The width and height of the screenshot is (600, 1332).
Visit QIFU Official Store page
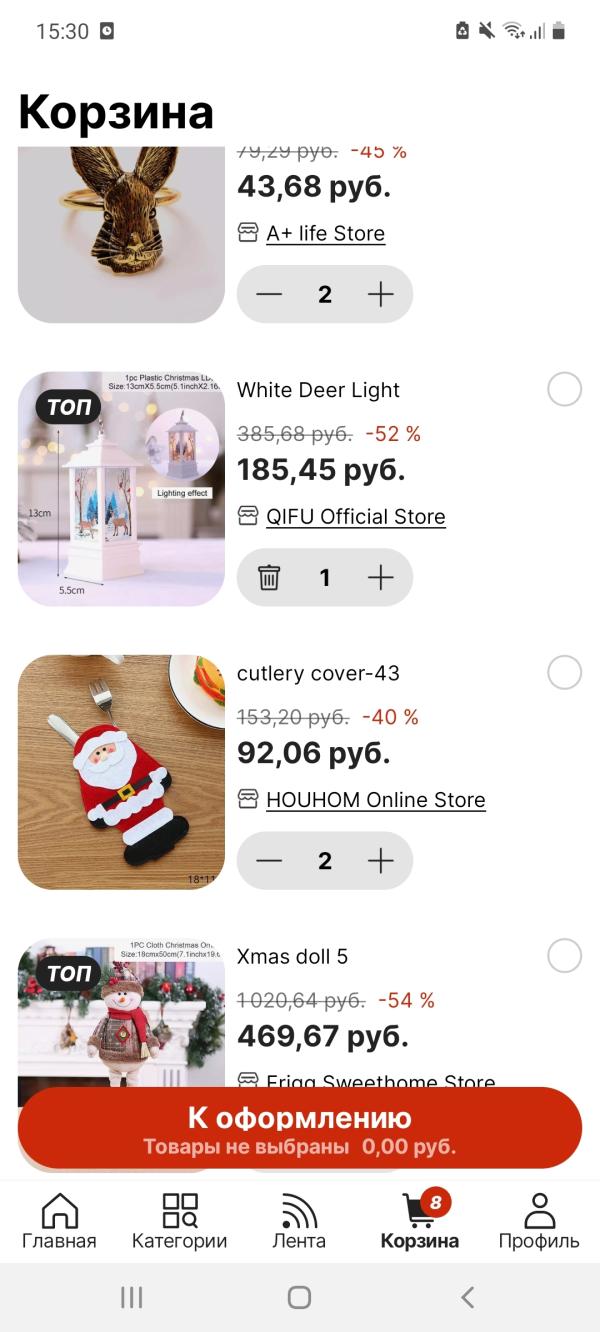coord(355,516)
